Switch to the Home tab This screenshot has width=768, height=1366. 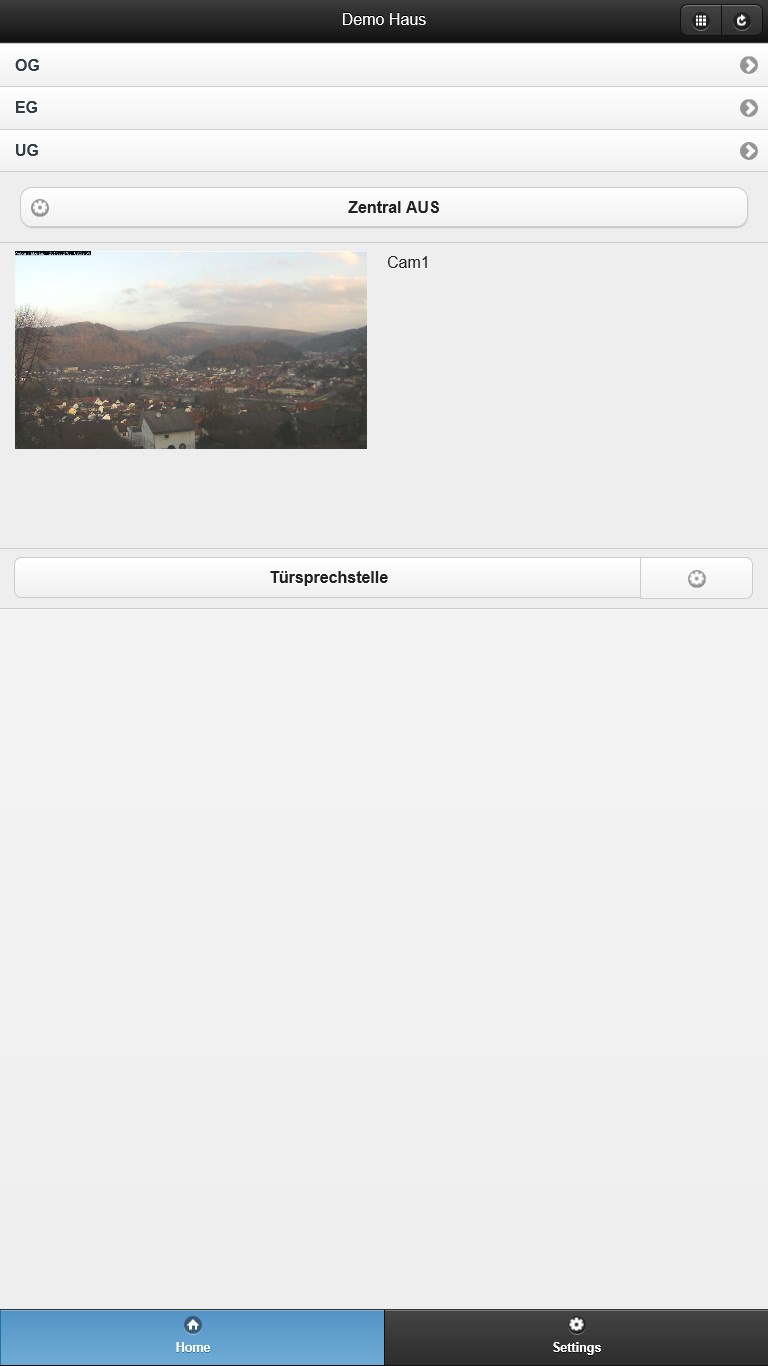coord(192,1336)
